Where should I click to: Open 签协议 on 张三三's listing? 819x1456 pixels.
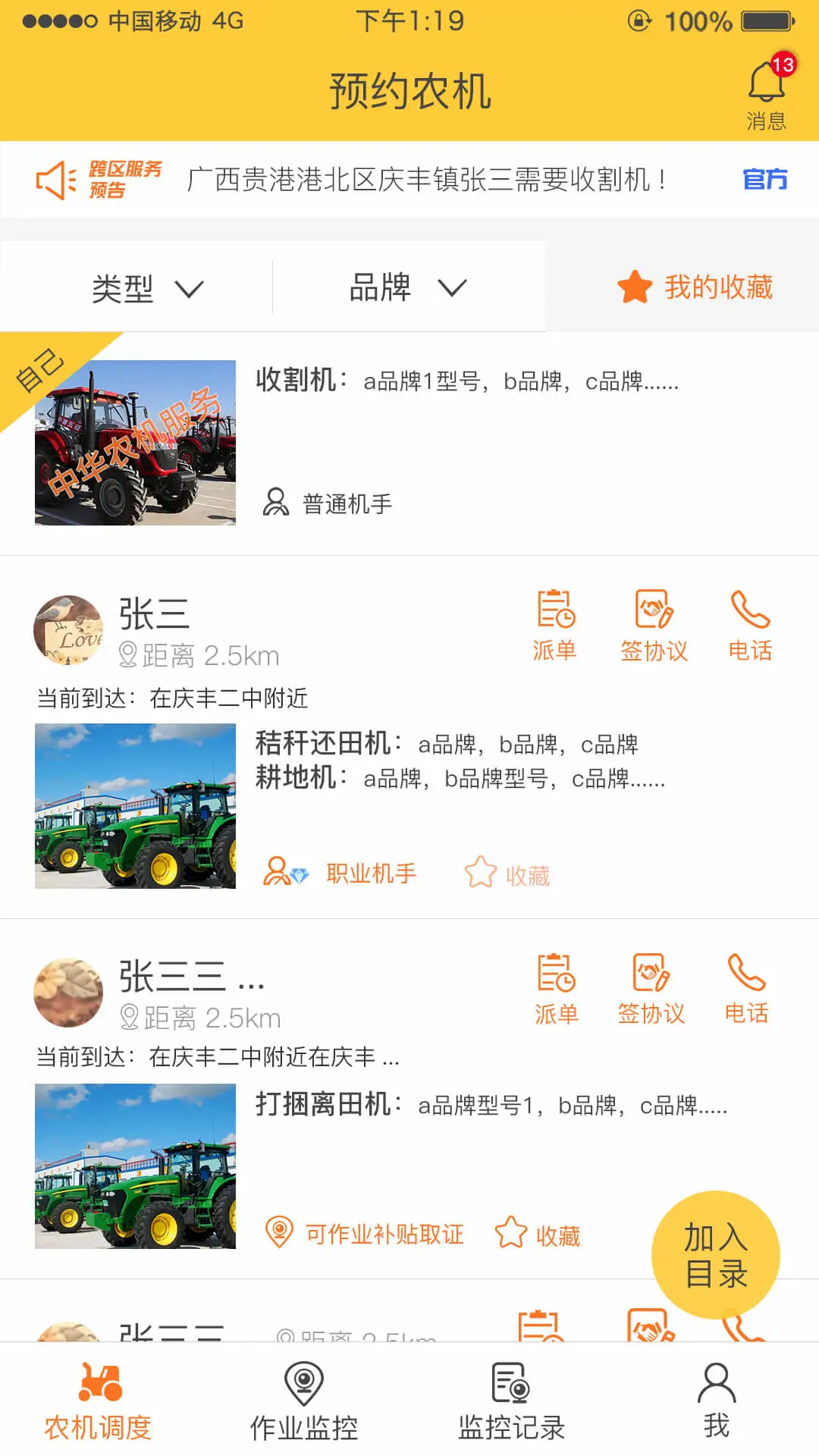coord(652,986)
